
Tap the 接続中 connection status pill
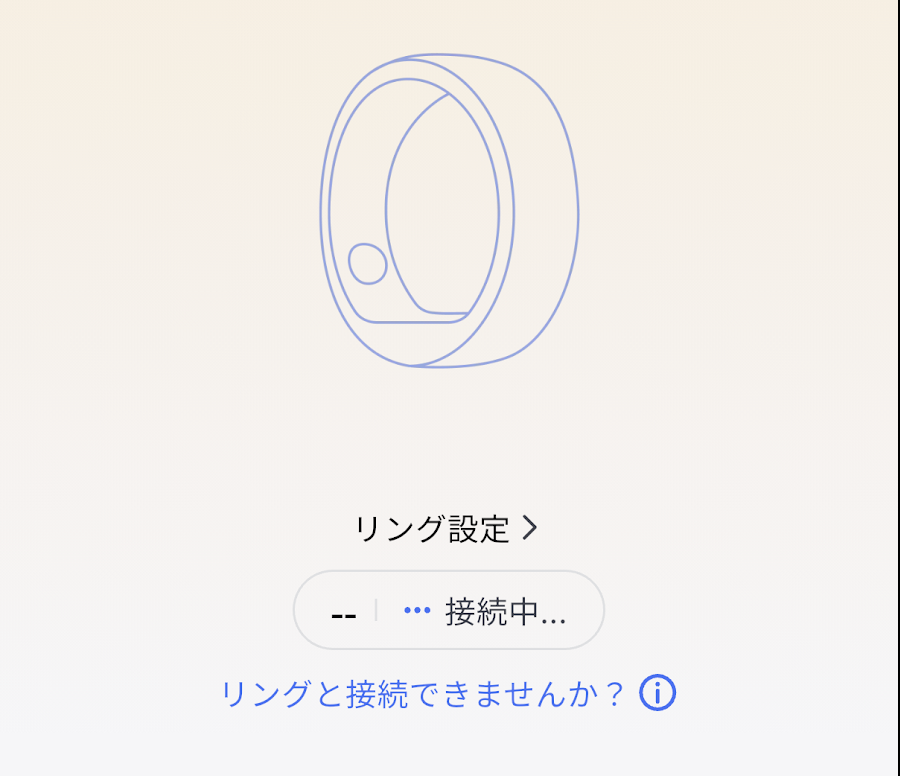449,610
